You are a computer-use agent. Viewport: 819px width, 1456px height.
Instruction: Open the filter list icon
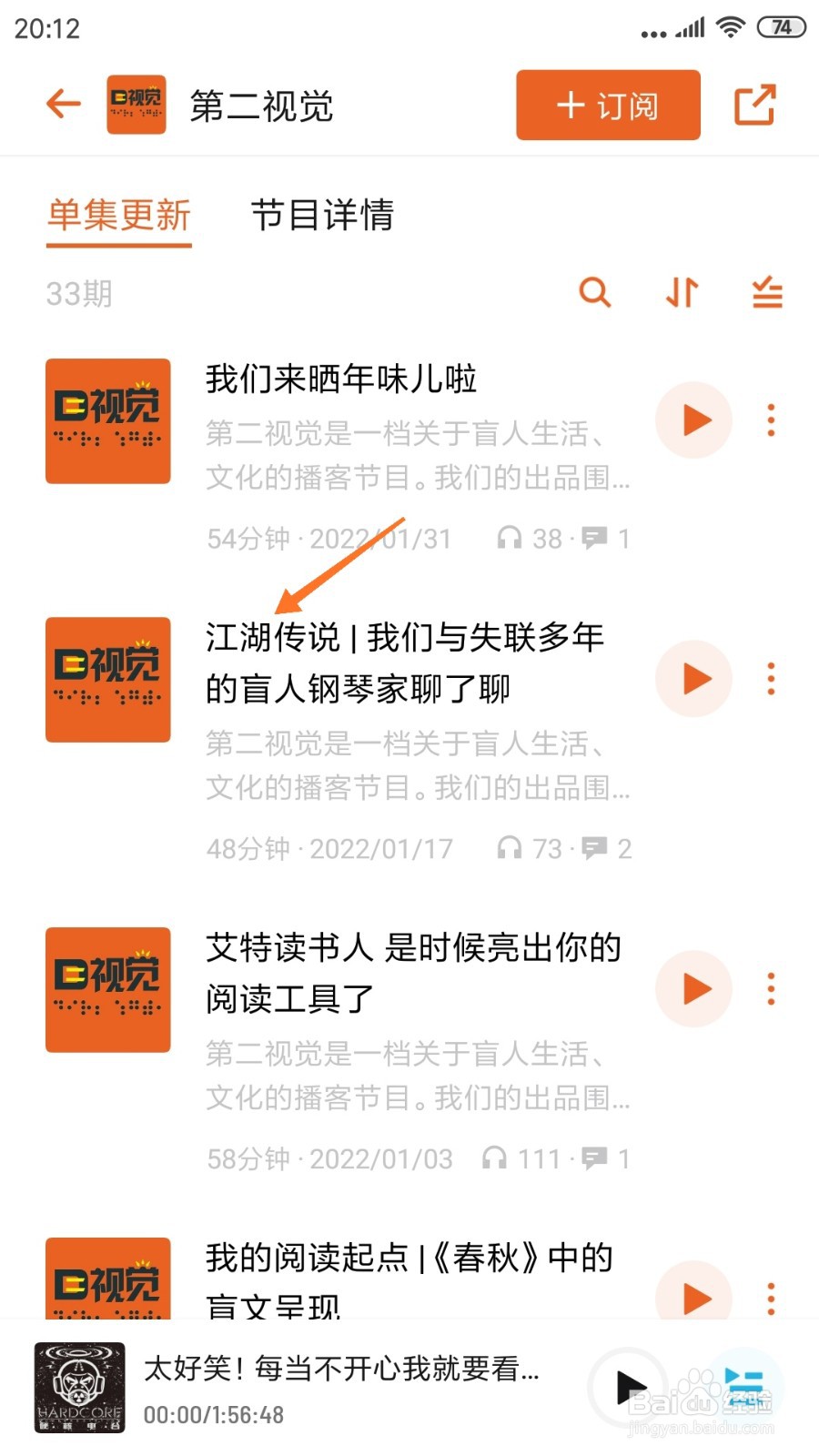765,293
